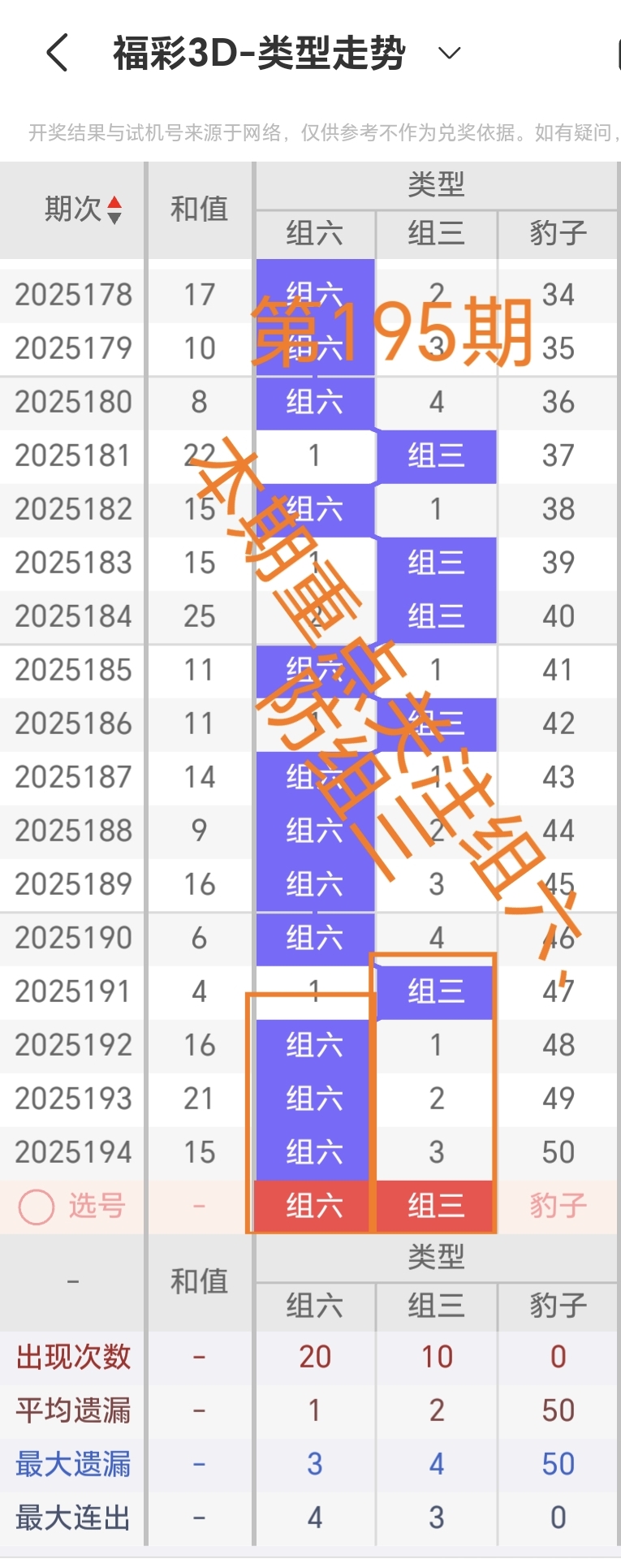Viewport: 621px width, 1568px height.
Task: Click the 组三 column header
Action: pos(436,234)
